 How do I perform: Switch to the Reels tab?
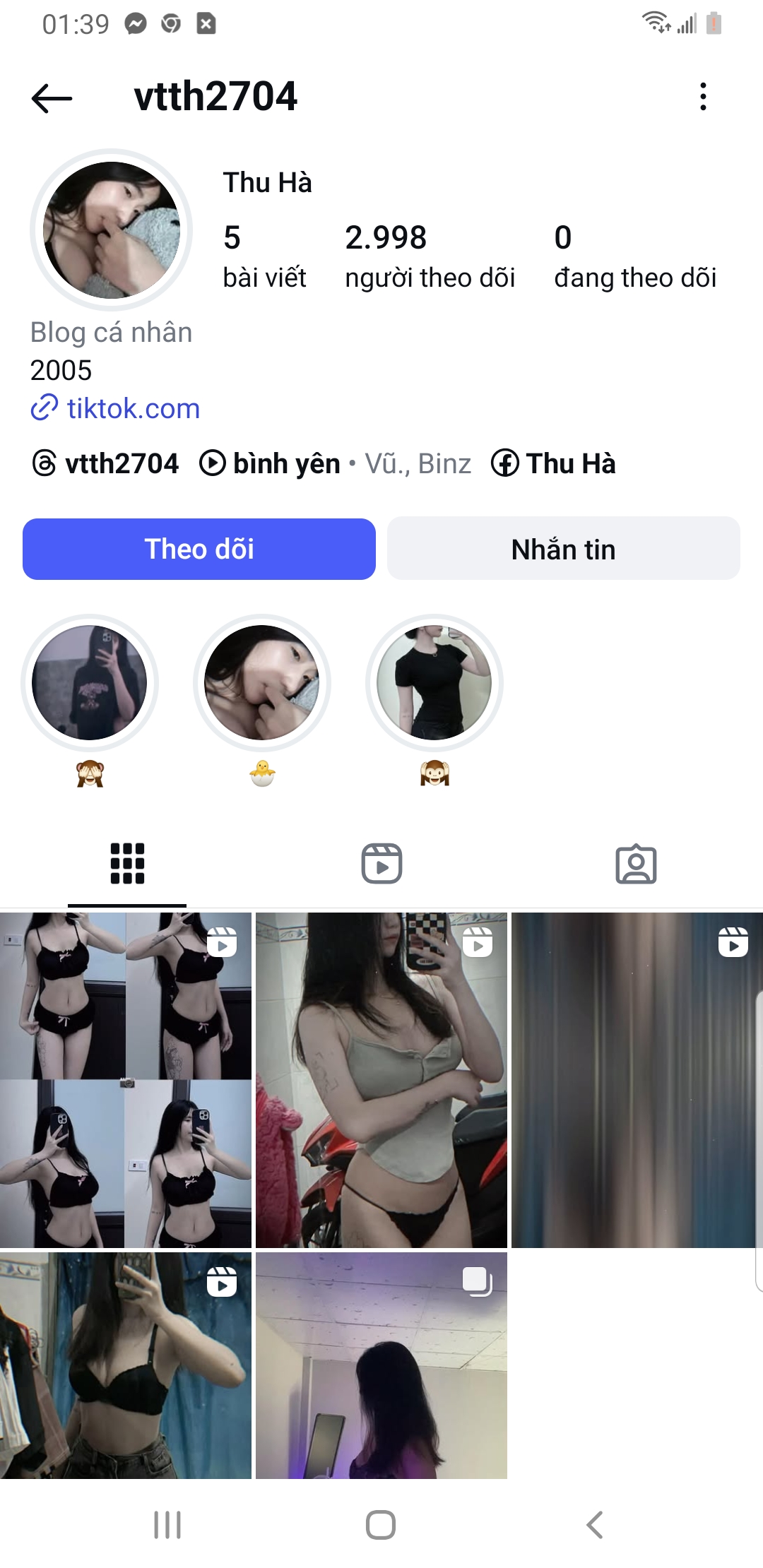pyautogui.click(x=381, y=863)
